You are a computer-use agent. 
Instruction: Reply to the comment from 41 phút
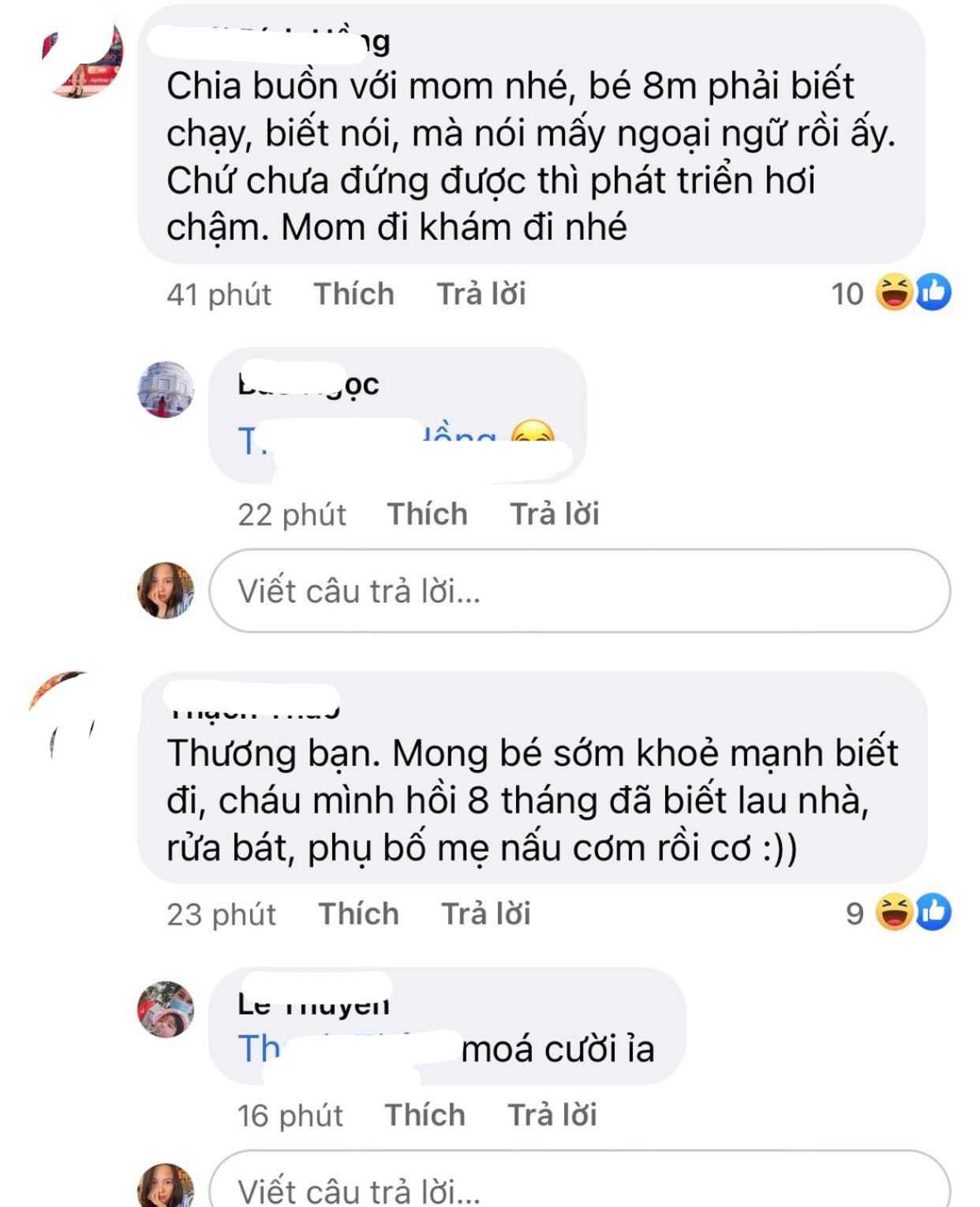(x=481, y=294)
